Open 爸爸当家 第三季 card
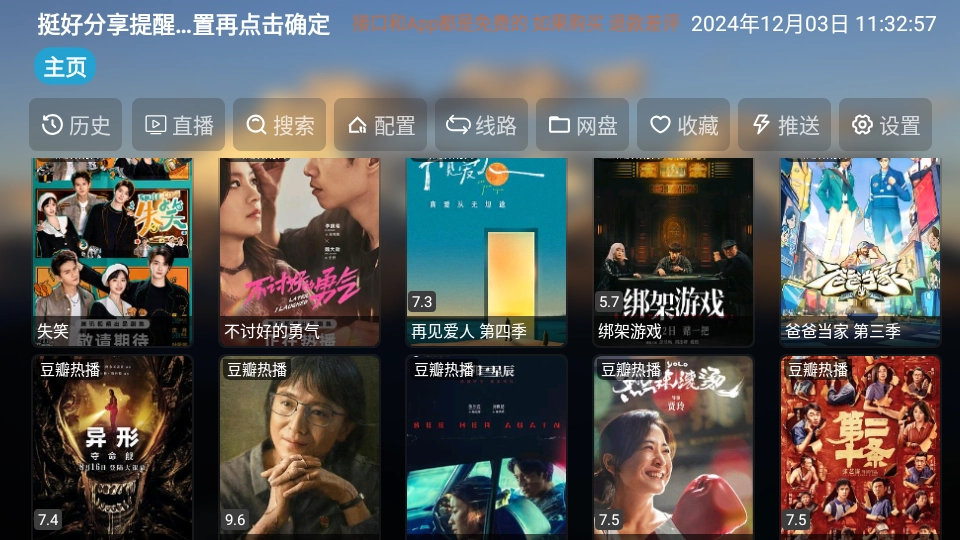 pyautogui.click(x=860, y=250)
